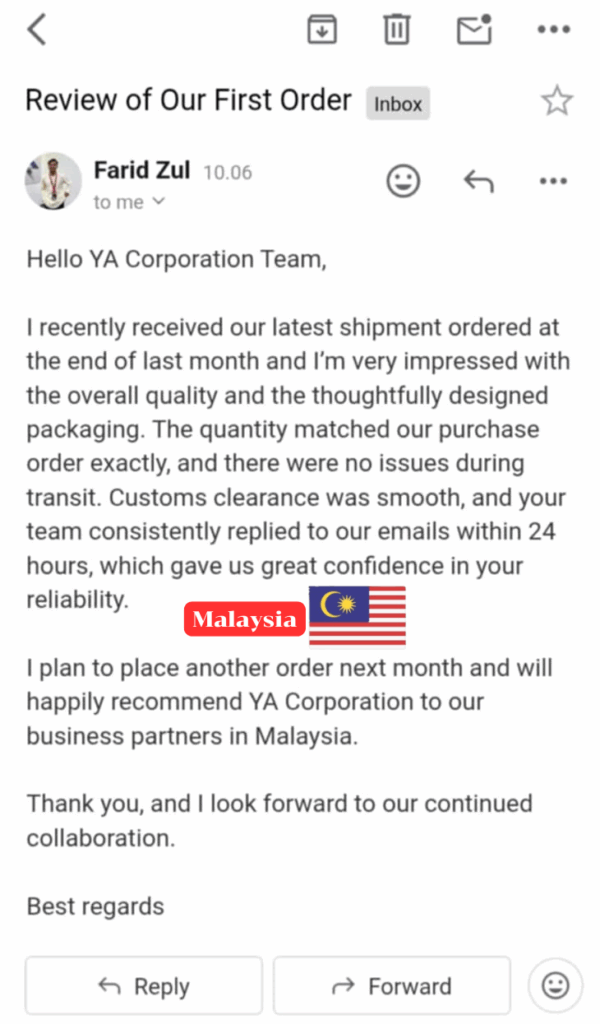Tap the reply arrow beside Farid Zul
This screenshot has height=1024, width=600.
pyautogui.click(x=478, y=181)
